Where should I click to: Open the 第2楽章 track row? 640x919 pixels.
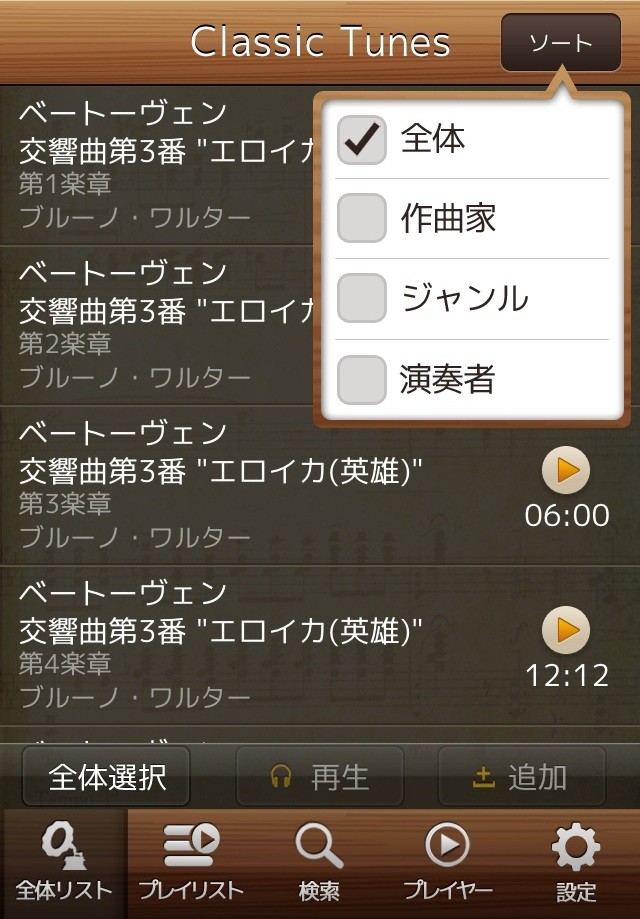point(157,326)
